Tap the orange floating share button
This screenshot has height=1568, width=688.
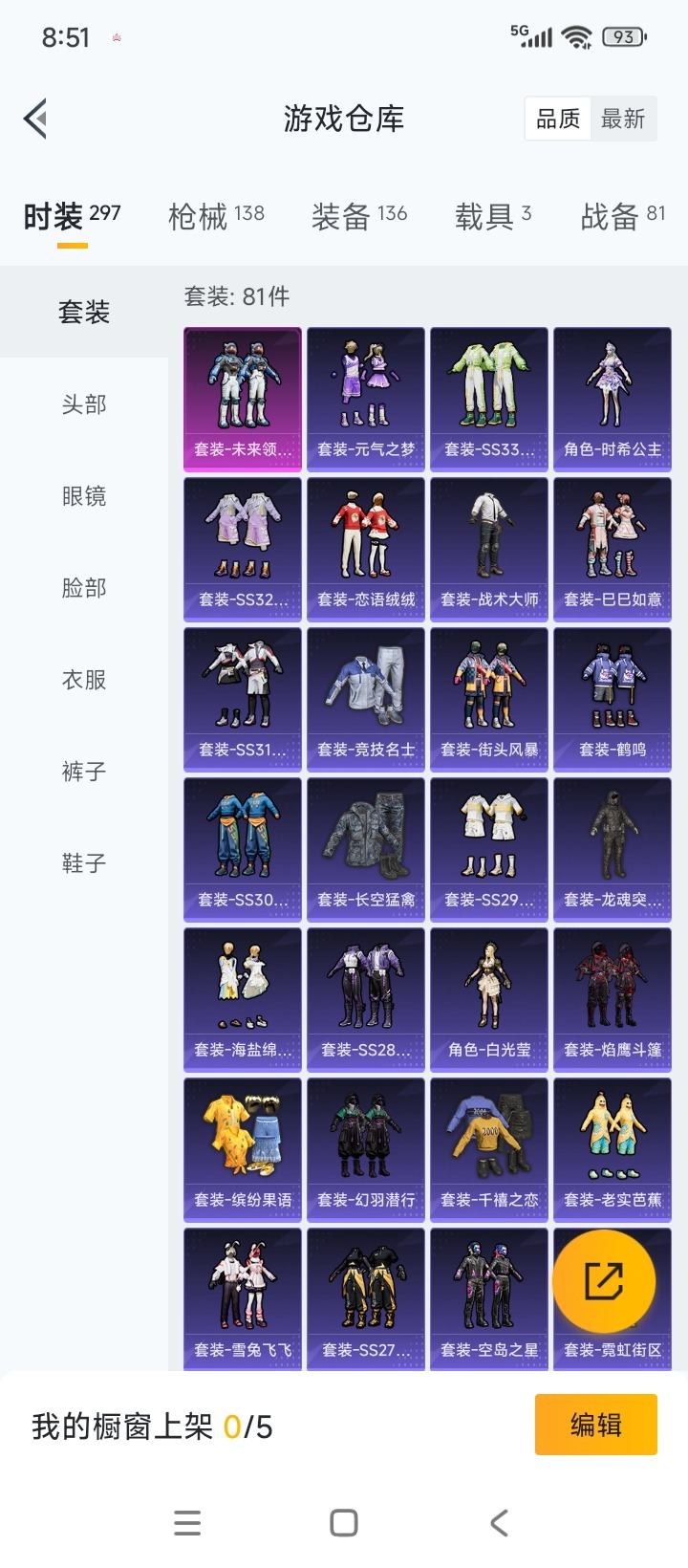tap(604, 1281)
